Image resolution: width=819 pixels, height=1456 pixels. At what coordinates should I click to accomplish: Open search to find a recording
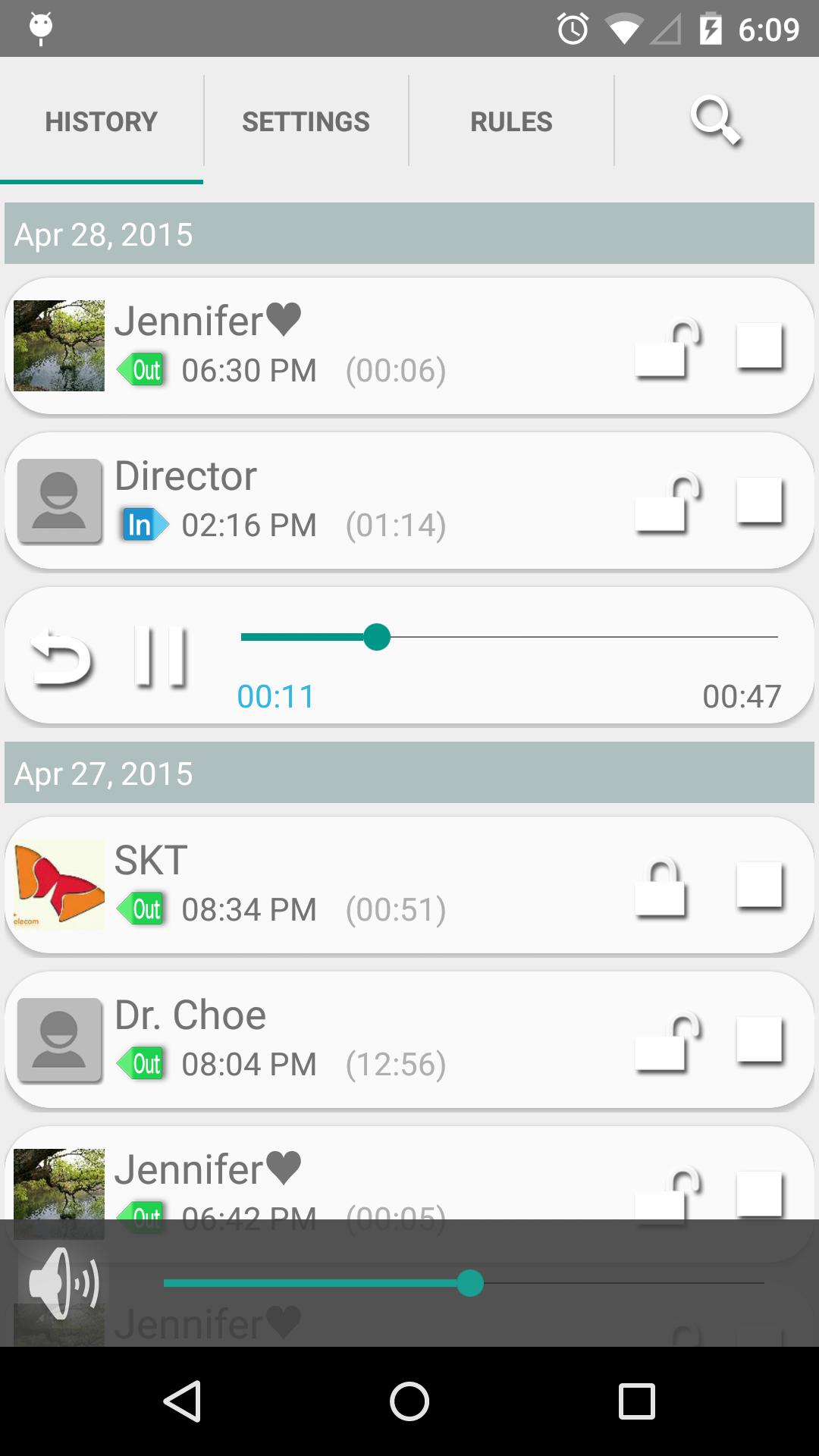714,121
